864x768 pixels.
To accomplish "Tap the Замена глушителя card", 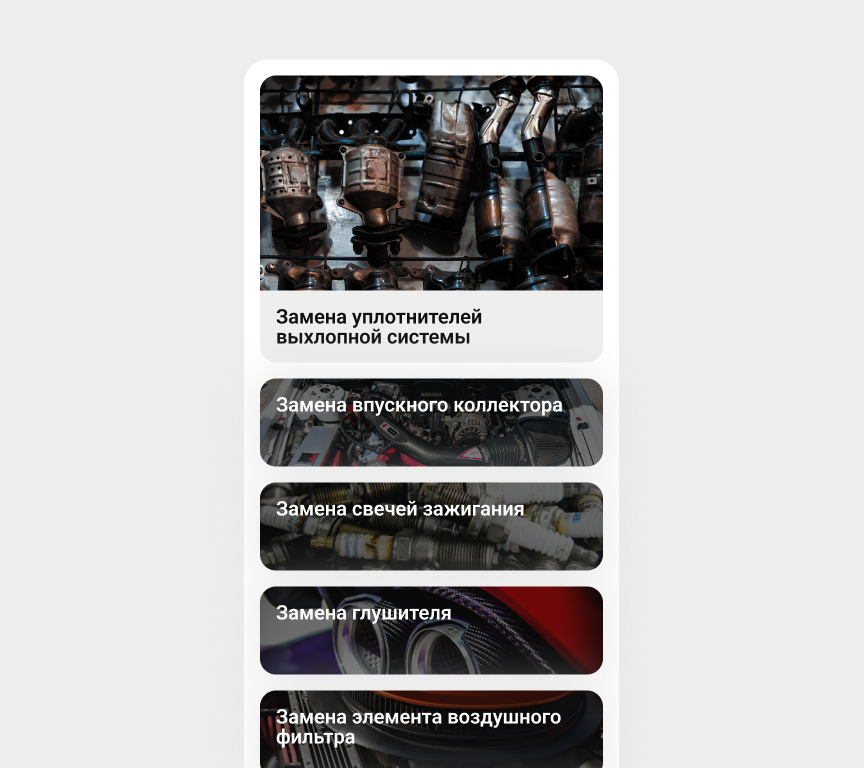I will [x=431, y=630].
